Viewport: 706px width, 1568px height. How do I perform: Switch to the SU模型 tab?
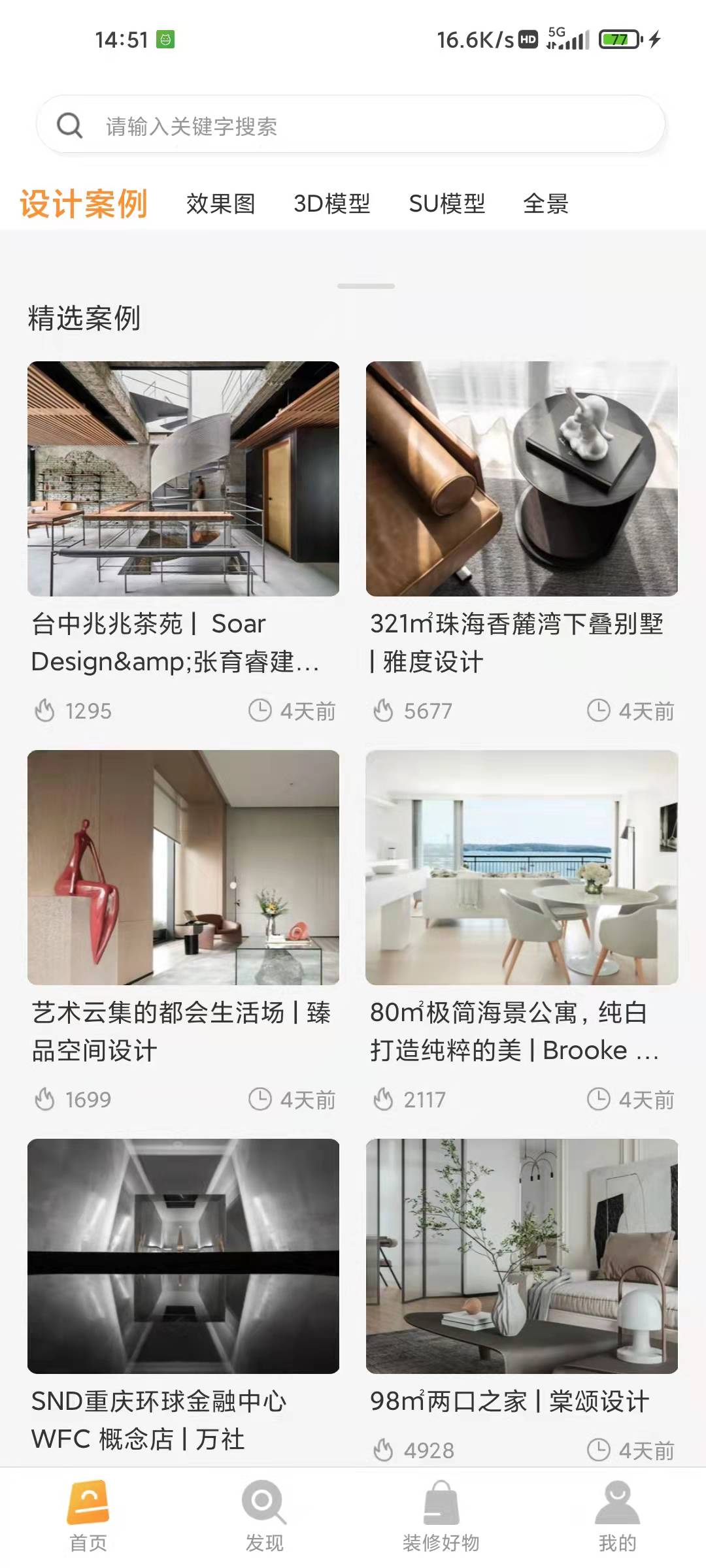pyautogui.click(x=446, y=204)
